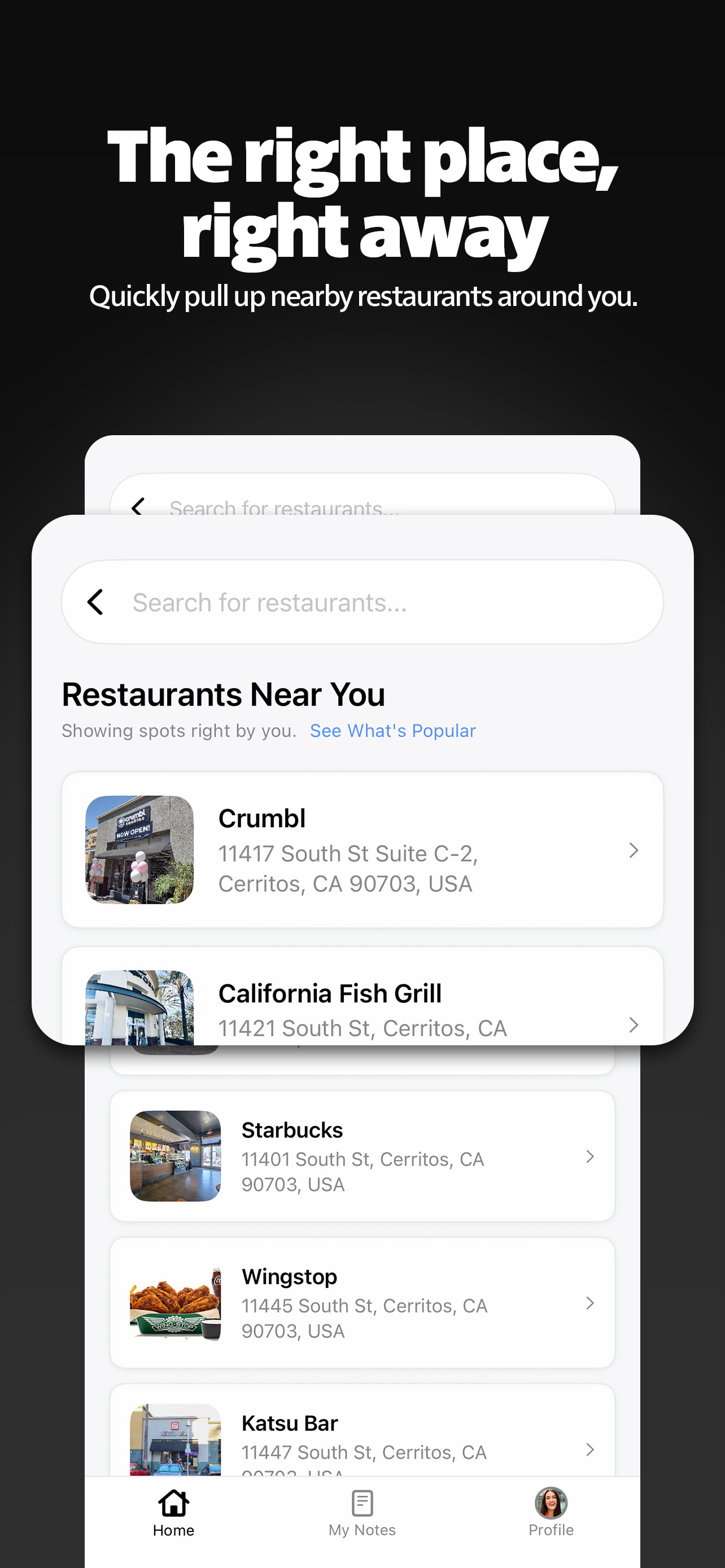Expand the Crumbl card with its chevron

(634, 851)
